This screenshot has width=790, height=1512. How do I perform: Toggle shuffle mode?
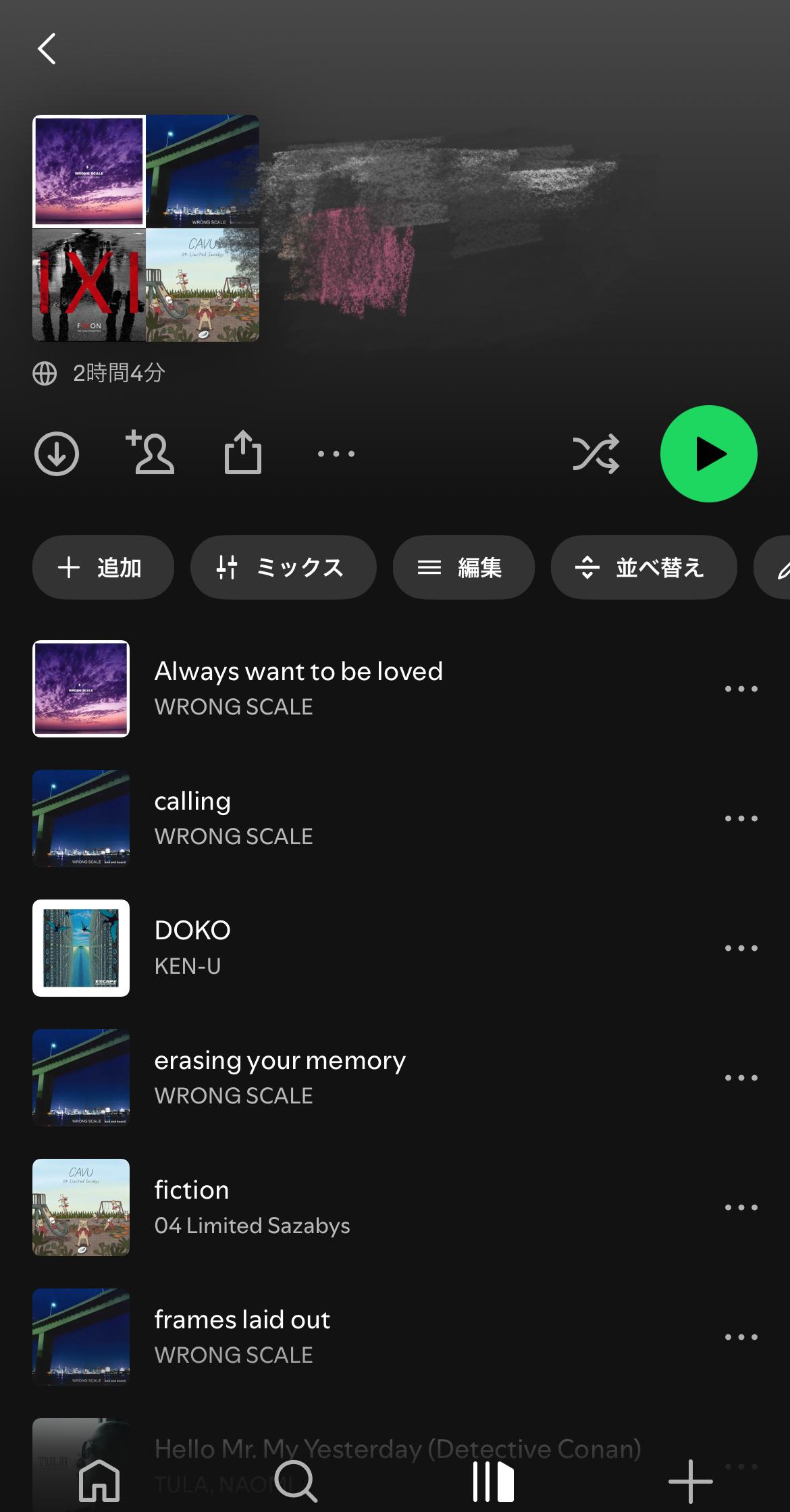click(x=596, y=454)
